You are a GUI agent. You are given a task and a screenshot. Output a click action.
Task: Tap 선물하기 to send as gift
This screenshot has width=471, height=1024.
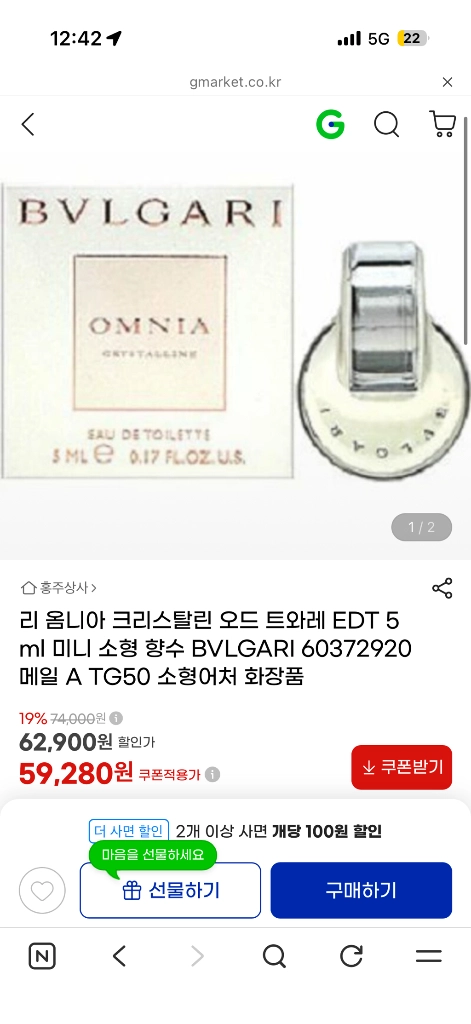pos(171,890)
